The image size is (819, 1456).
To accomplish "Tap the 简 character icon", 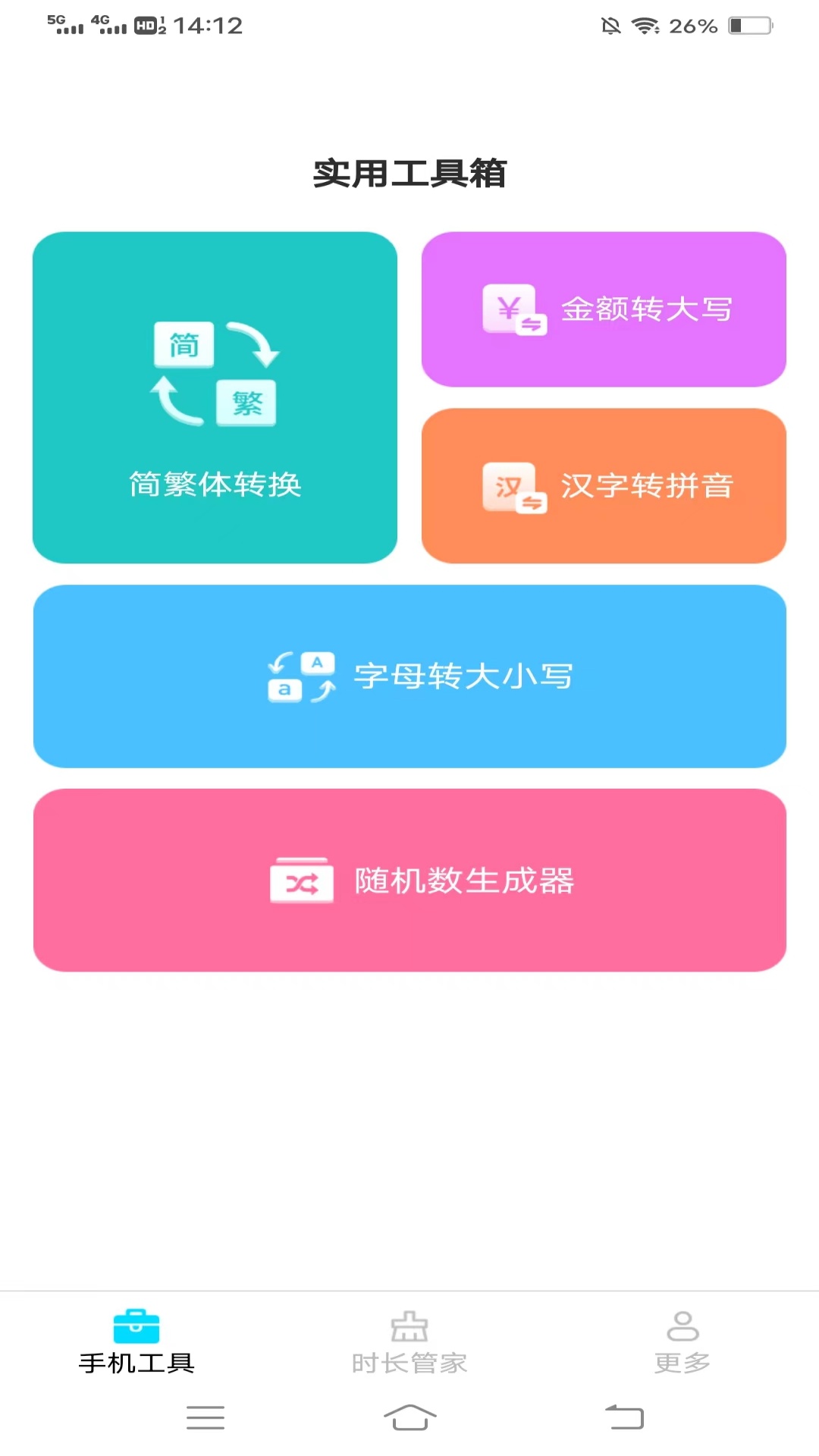I will [184, 345].
